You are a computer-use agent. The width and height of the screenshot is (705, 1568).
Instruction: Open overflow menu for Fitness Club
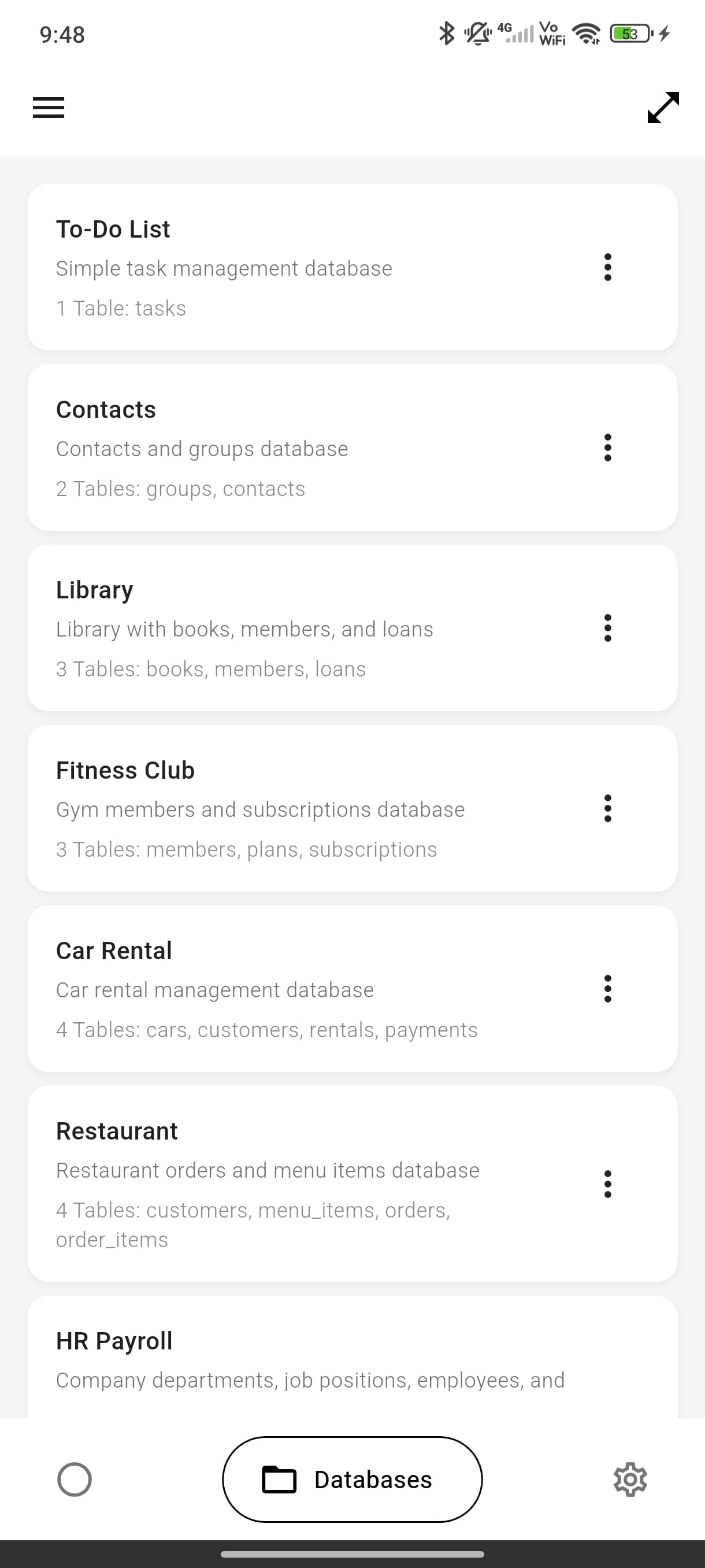tap(607, 808)
